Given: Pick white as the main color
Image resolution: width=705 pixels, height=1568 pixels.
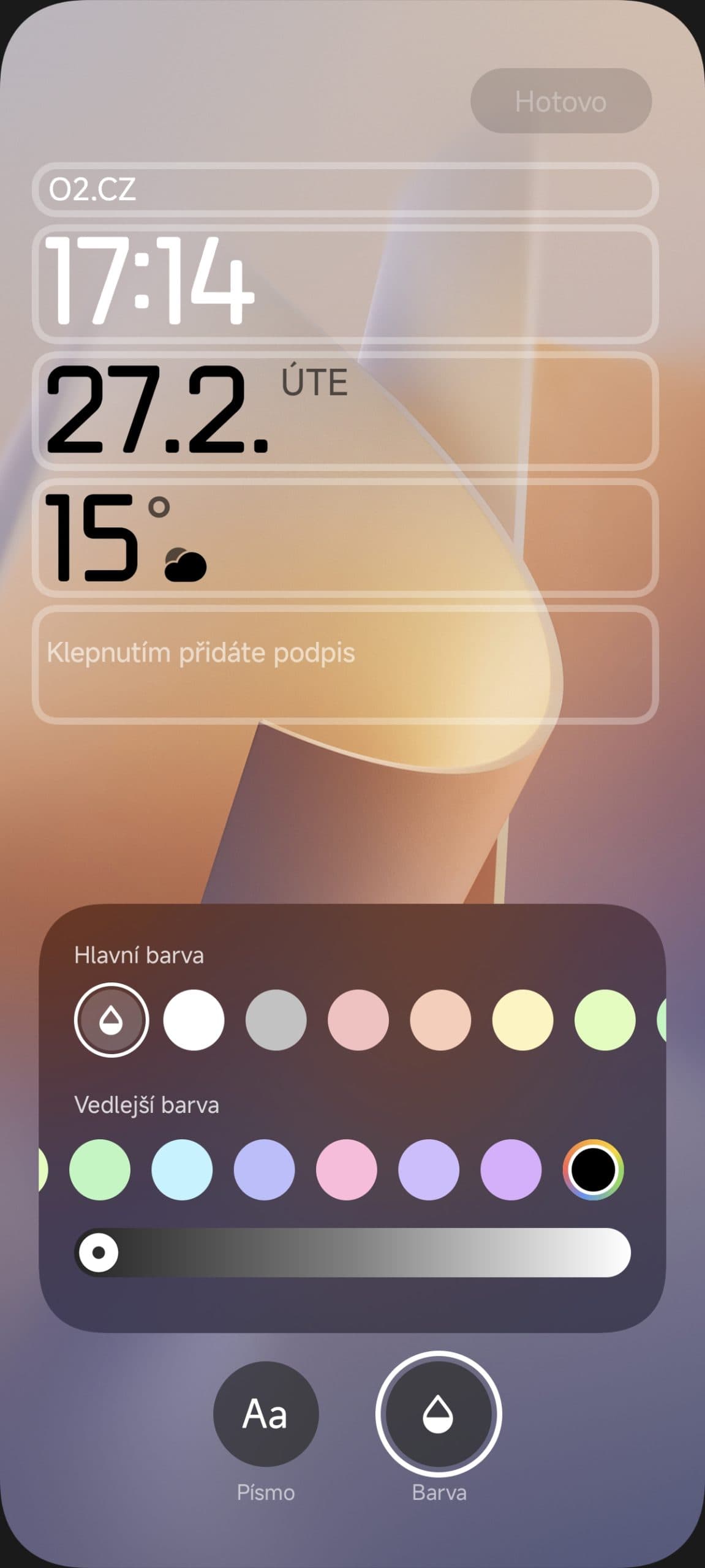Looking at the screenshot, I should tap(194, 1020).
